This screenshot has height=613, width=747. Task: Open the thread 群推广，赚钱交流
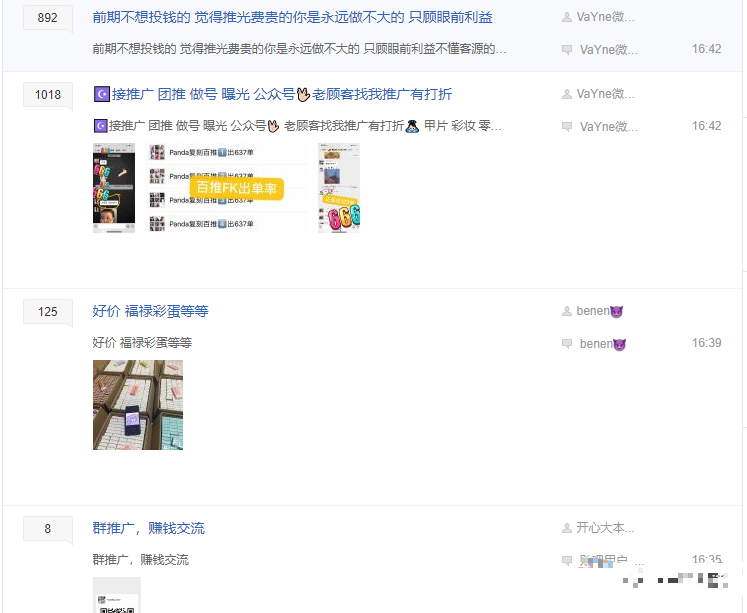[148, 529]
